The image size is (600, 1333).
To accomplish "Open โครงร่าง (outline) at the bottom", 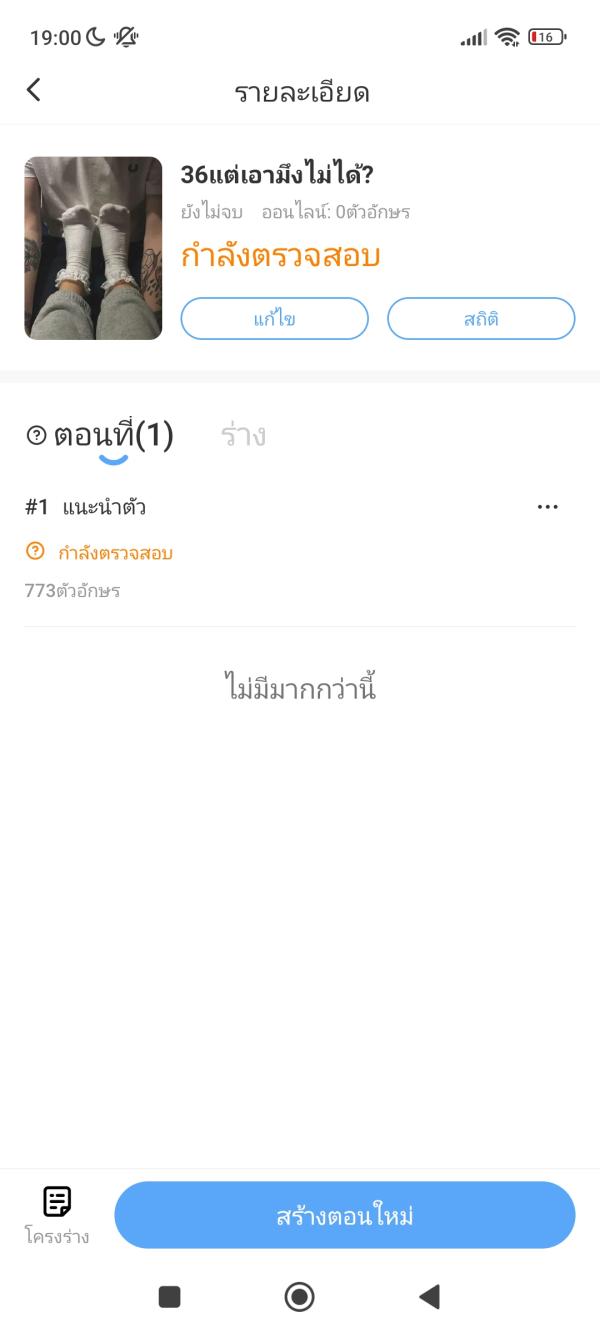I will pos(57,1215).
